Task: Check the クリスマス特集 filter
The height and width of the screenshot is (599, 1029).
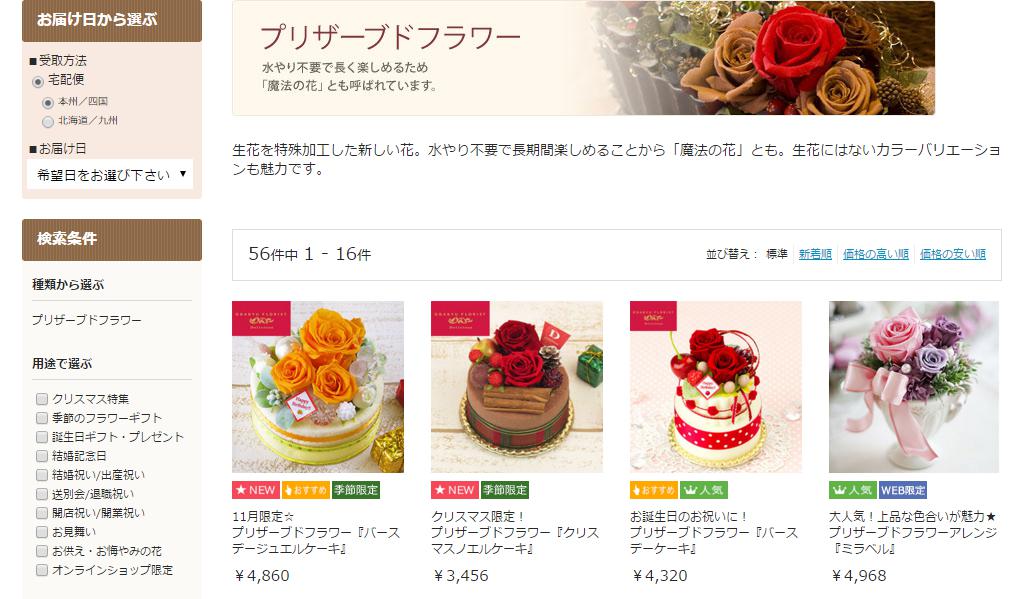Action: (x=42, y=399)
